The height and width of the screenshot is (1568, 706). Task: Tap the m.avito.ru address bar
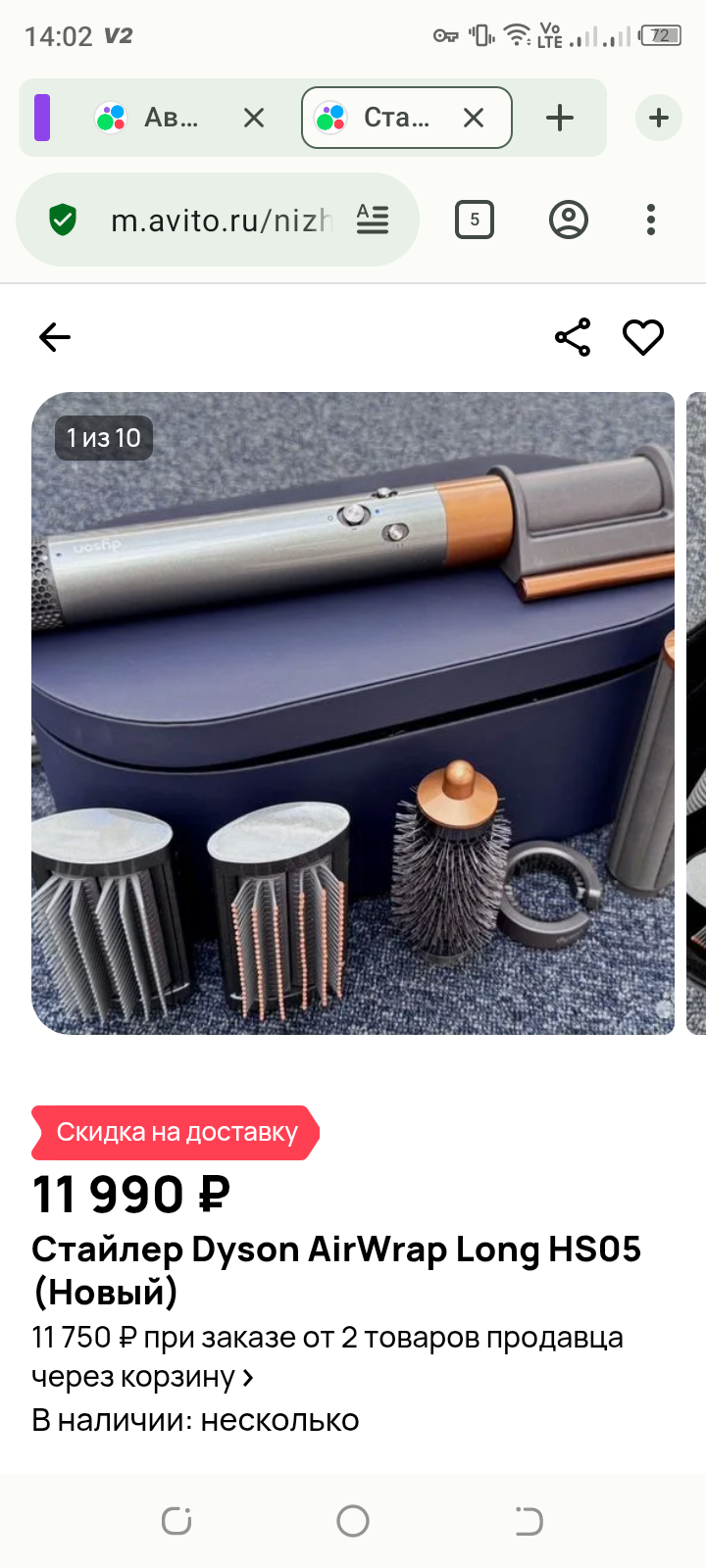[221, 220]
